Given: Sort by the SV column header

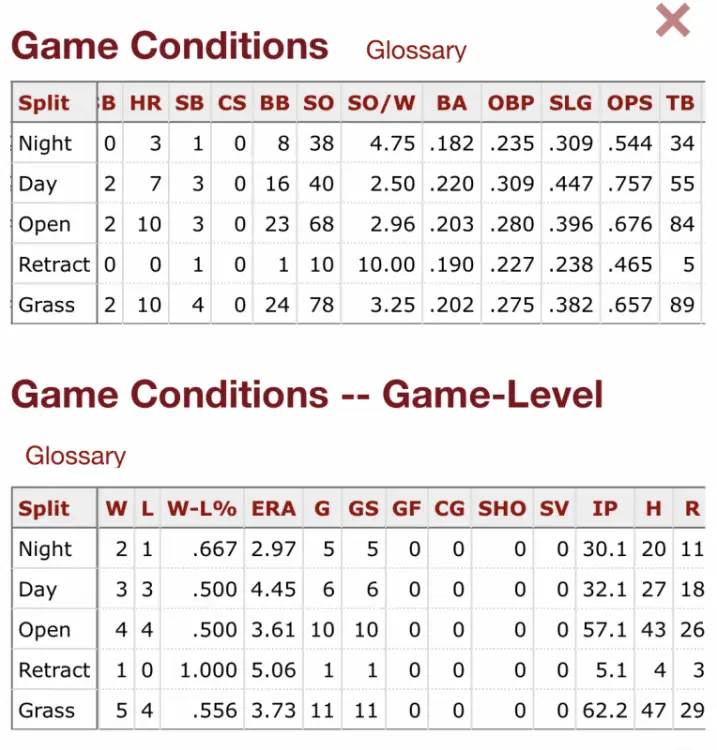Looking at the screenshot, I should (x=553, y=509).
